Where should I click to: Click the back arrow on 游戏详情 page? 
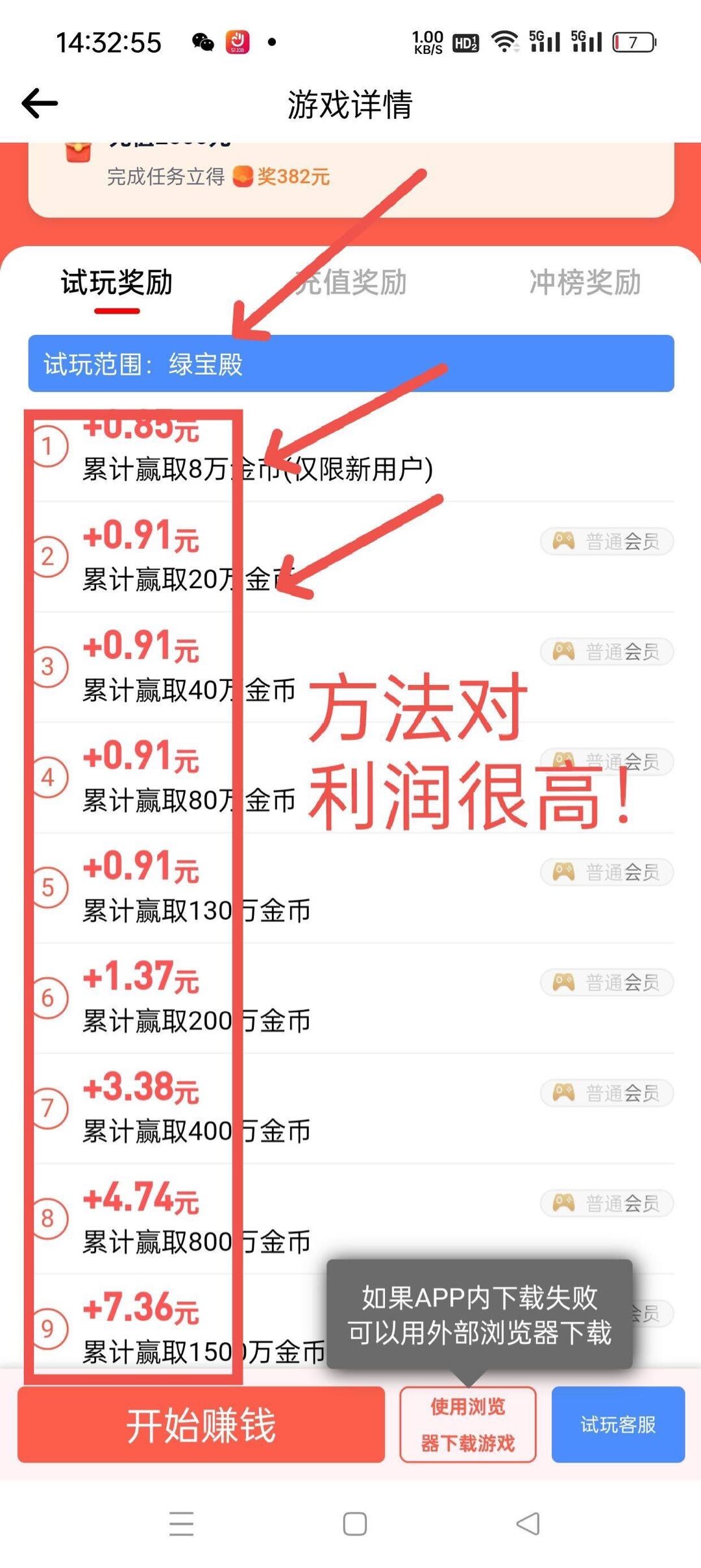point(39,103)
